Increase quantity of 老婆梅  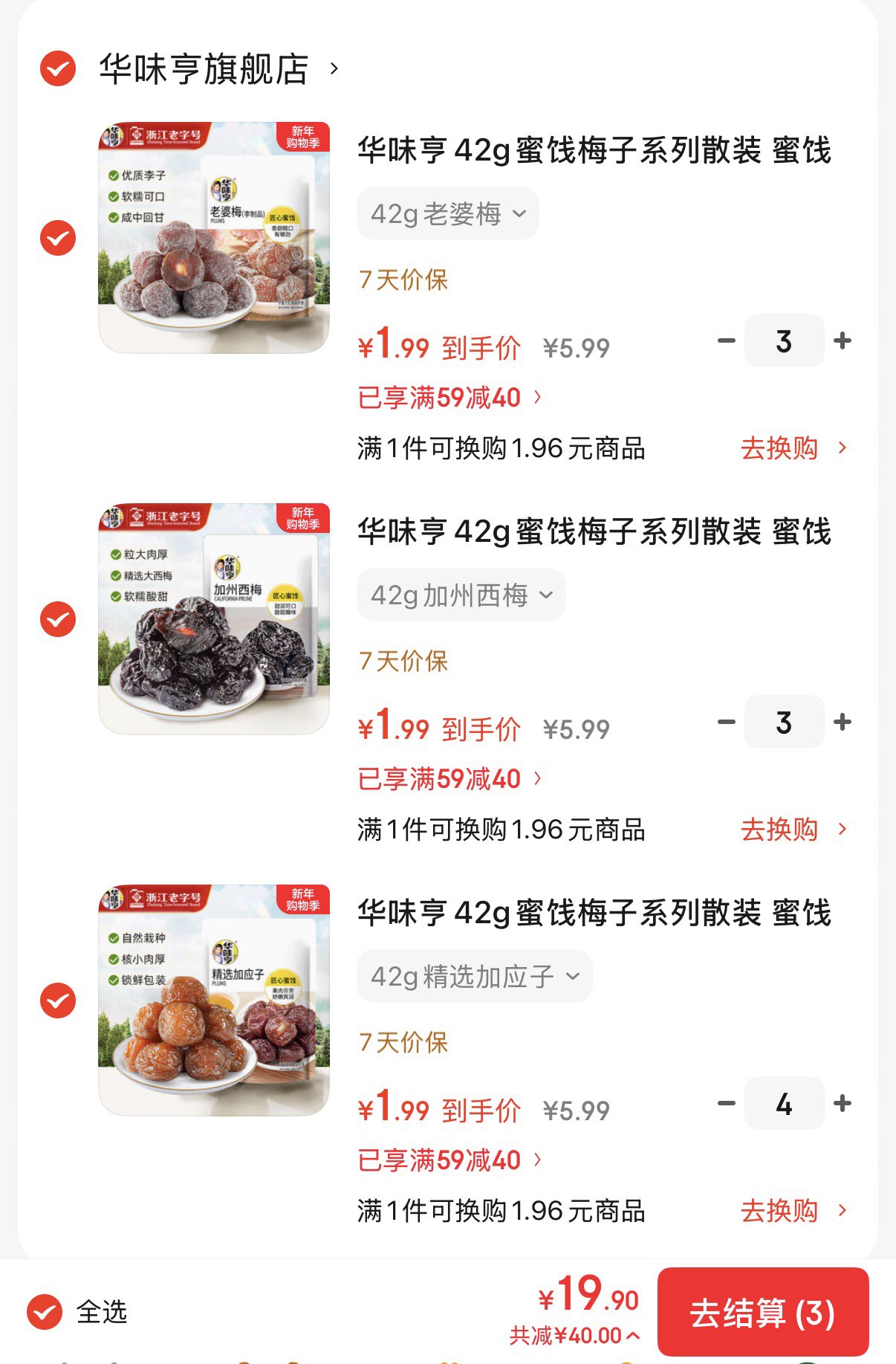click(843, 341)
